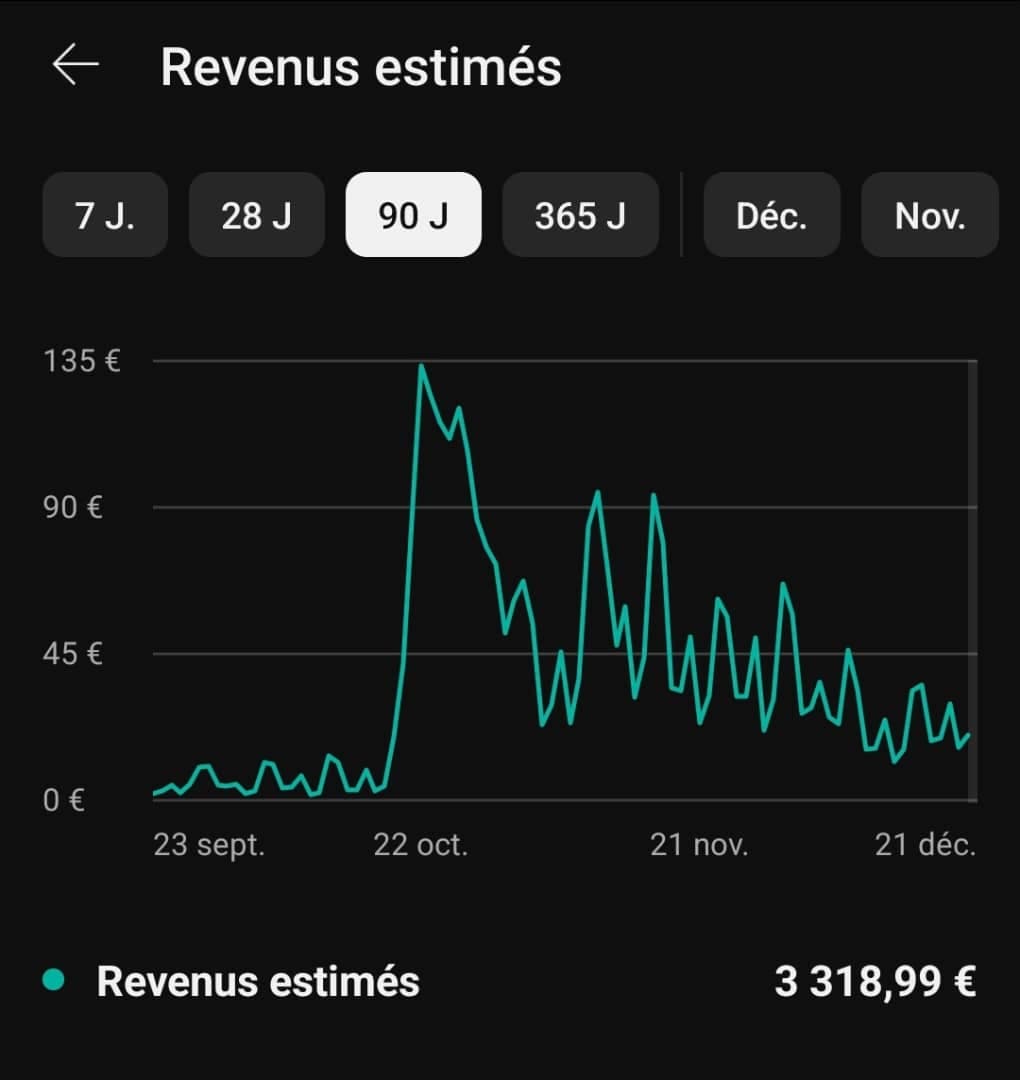Select the 28 J time range
Viewport: 1020px width, 1080px height.
[x=256, y=215]
